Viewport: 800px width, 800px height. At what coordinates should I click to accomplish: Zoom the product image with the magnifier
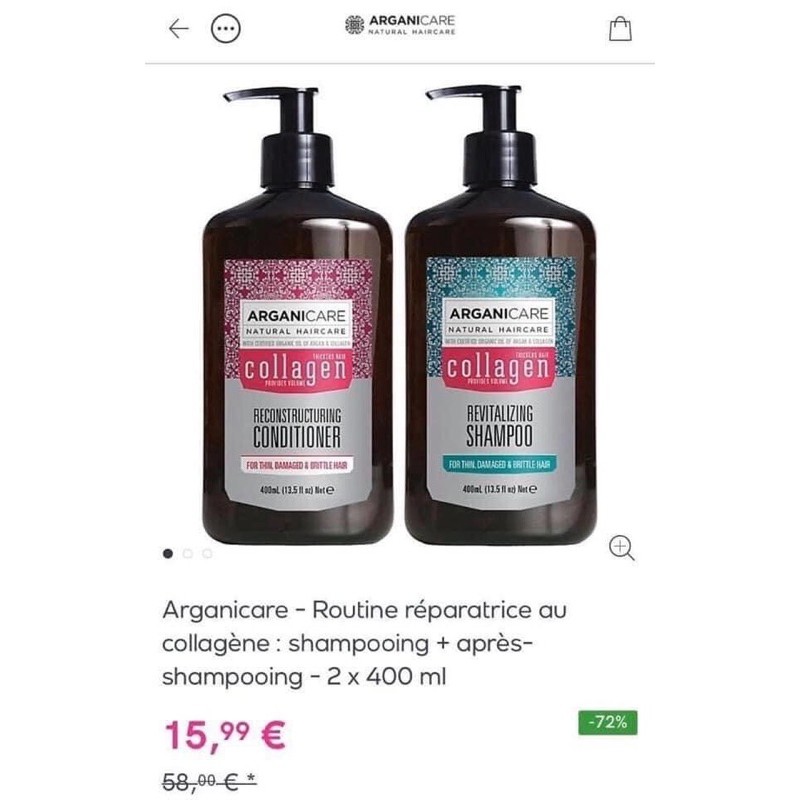coord(622,546)
